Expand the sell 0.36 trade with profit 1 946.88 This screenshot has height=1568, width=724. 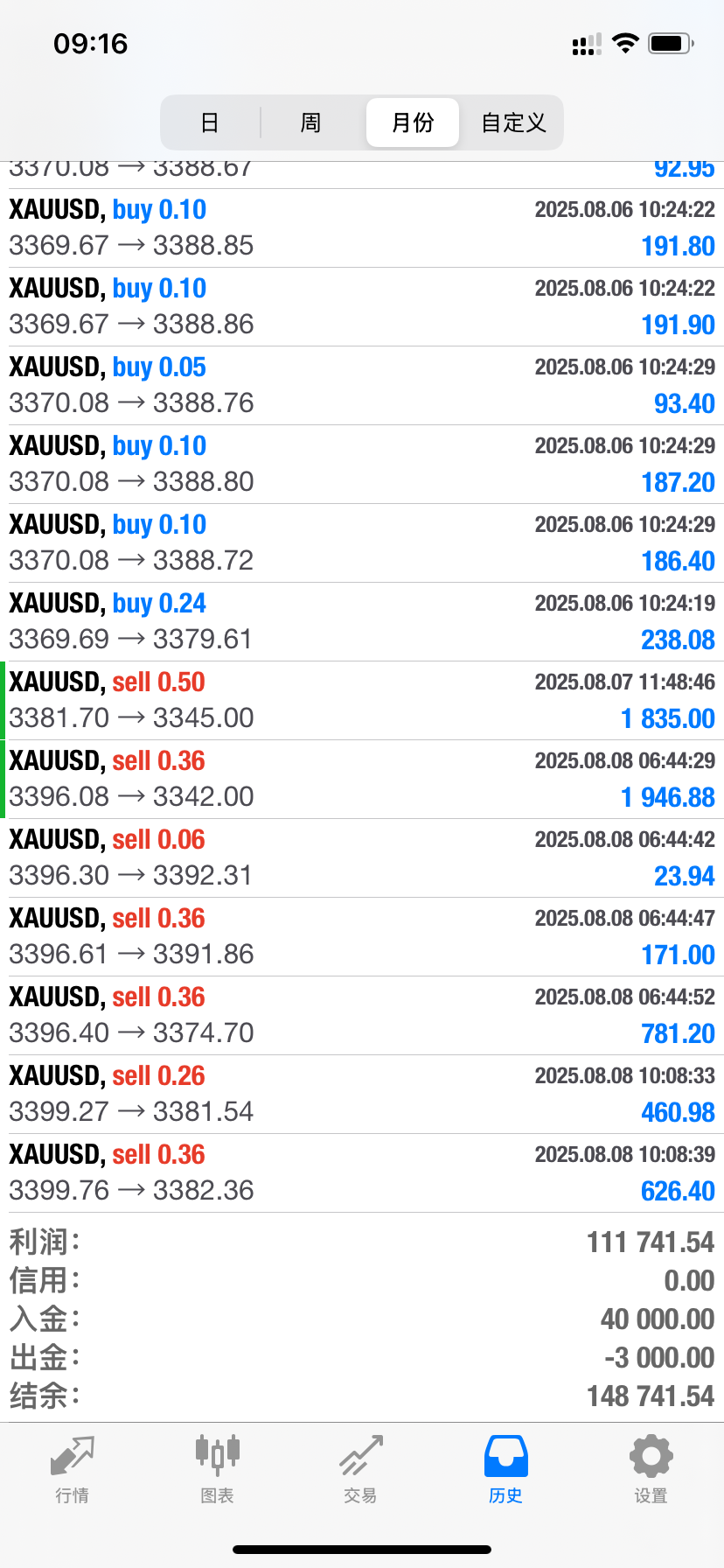pos(362,779)
